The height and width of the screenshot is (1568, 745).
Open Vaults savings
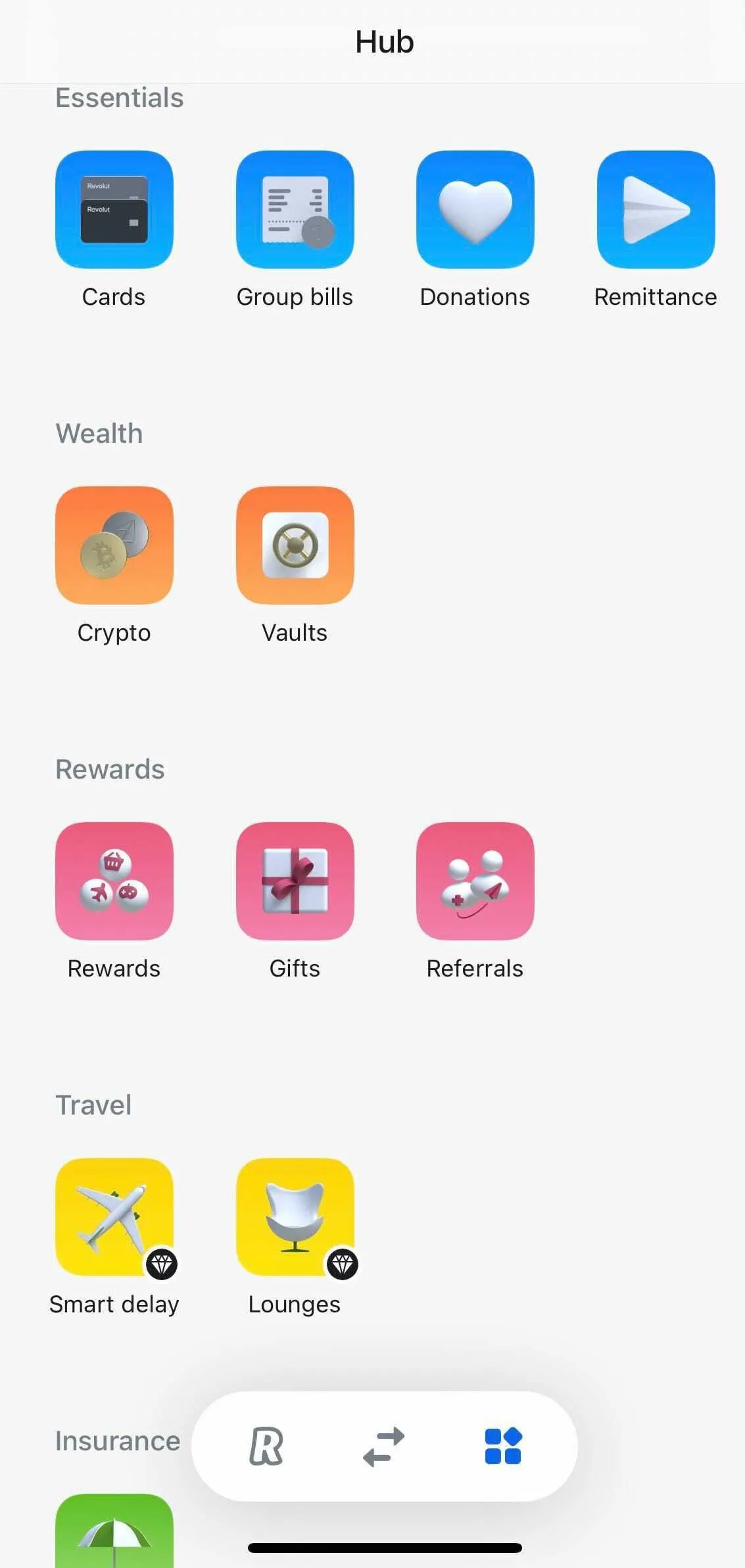click(x=294, y=544)
